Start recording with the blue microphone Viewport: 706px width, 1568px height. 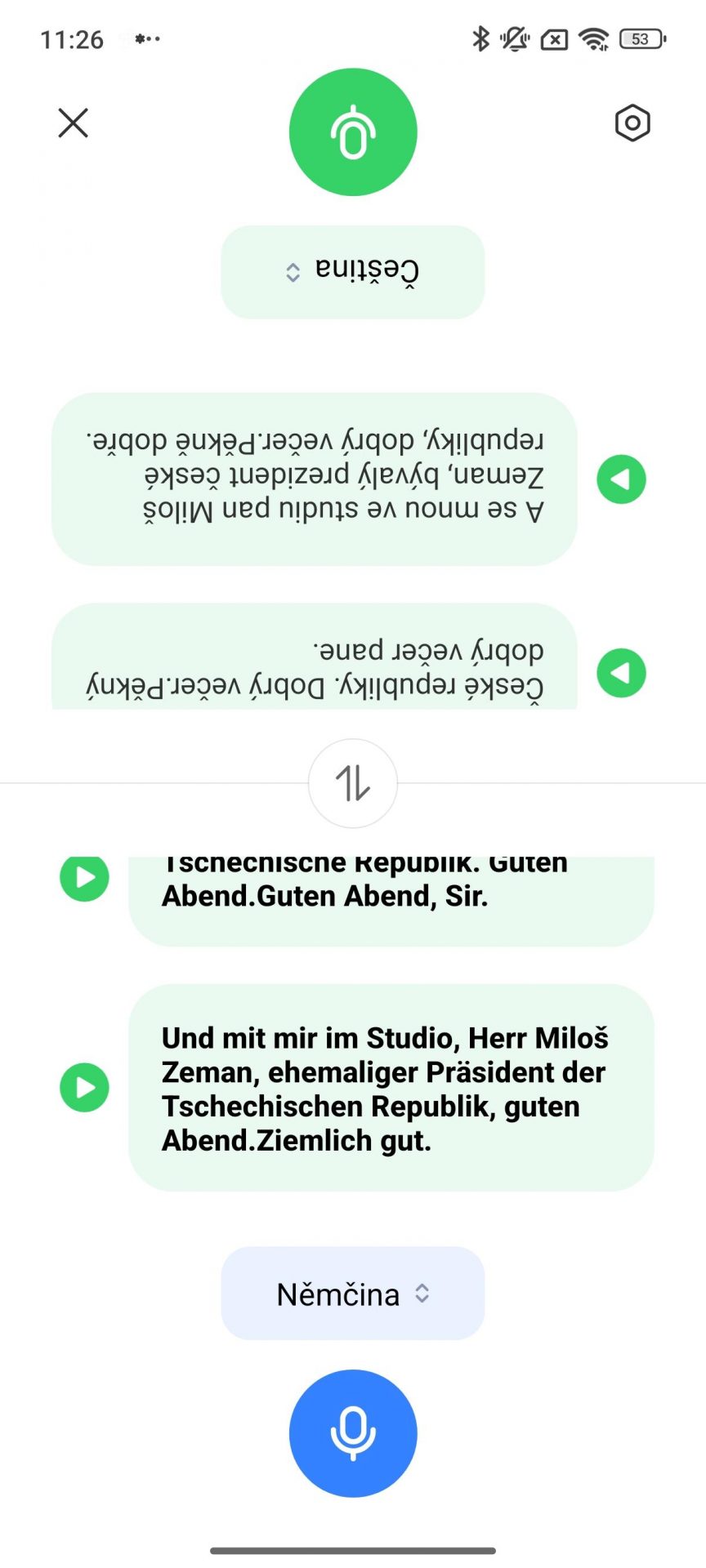pos(353,1433)
